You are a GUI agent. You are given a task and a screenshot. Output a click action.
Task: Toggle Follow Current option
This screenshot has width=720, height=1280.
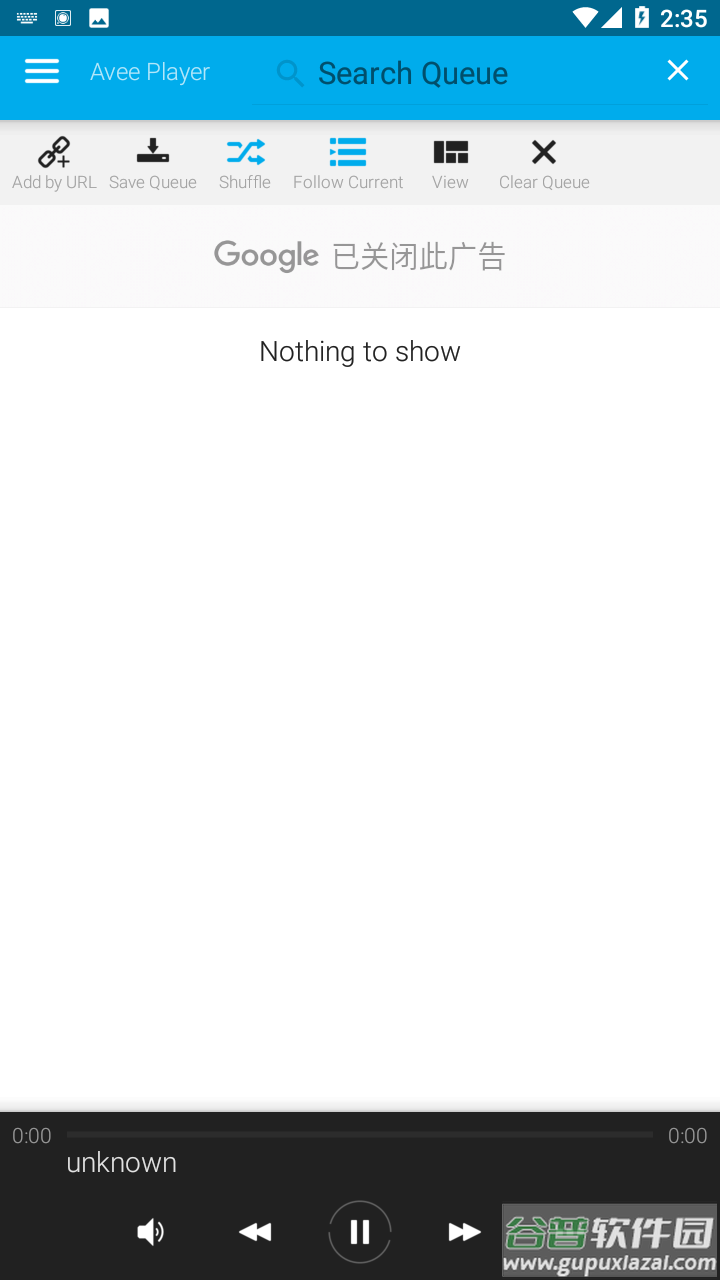tap(348, 163)
